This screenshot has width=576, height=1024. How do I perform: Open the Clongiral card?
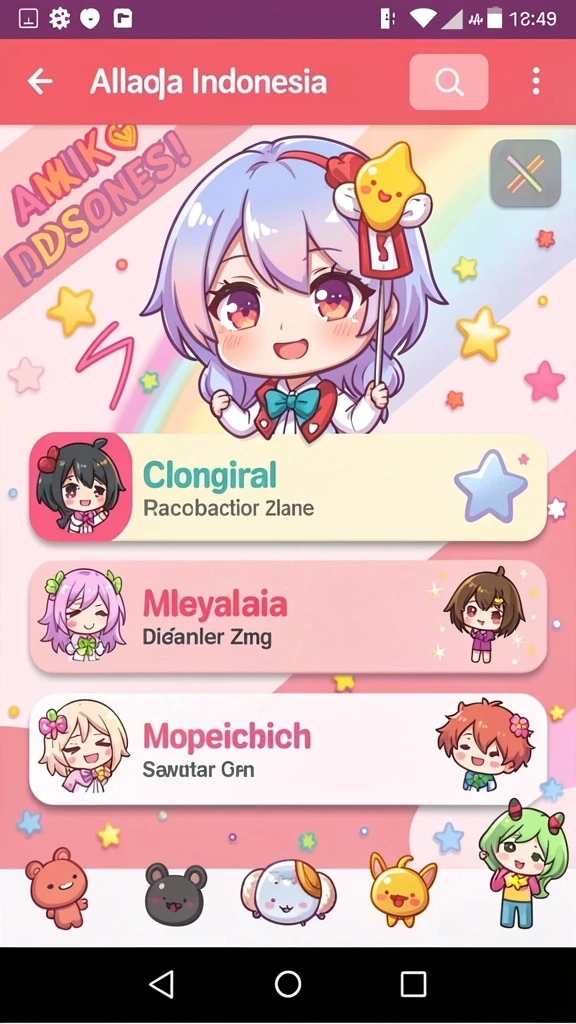288,487
